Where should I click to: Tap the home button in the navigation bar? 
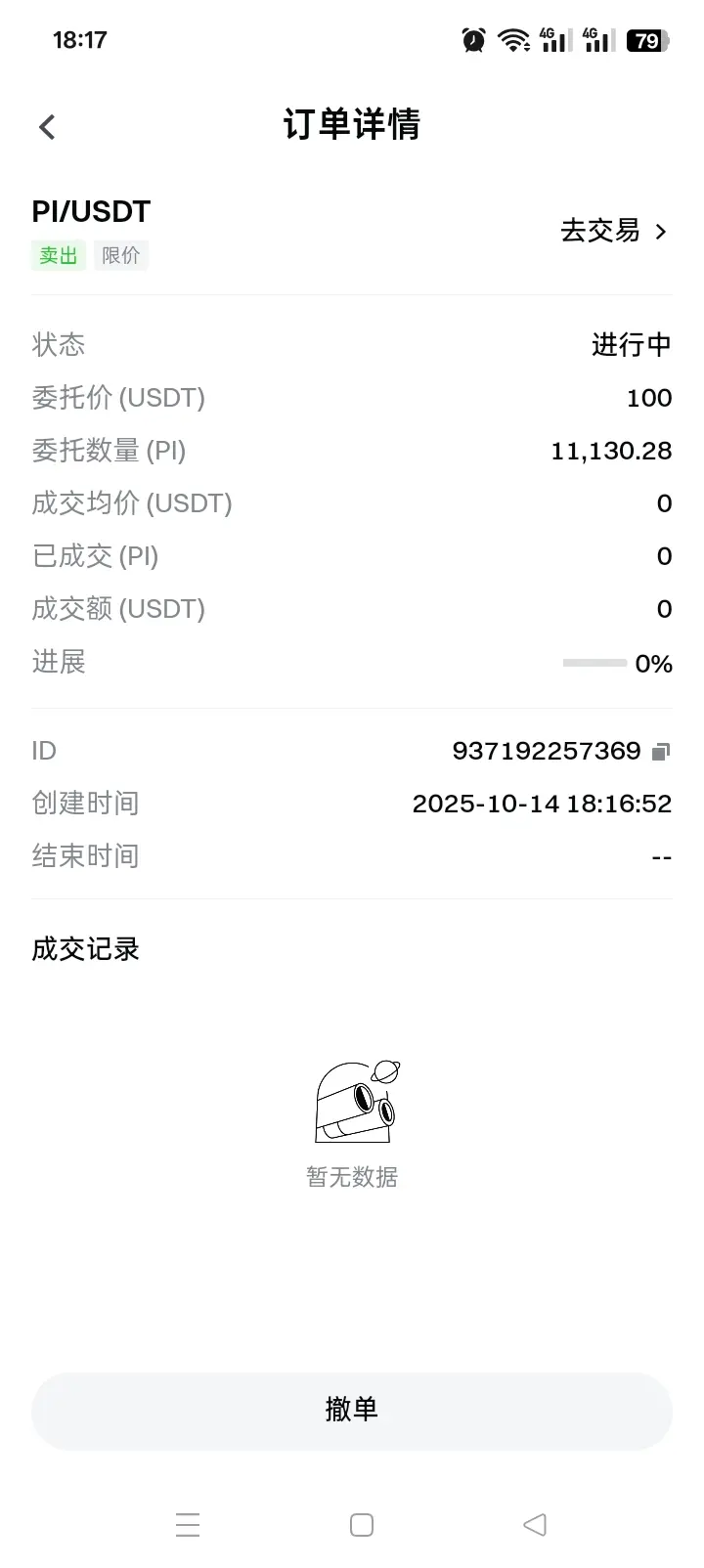tap(361, 1524)
